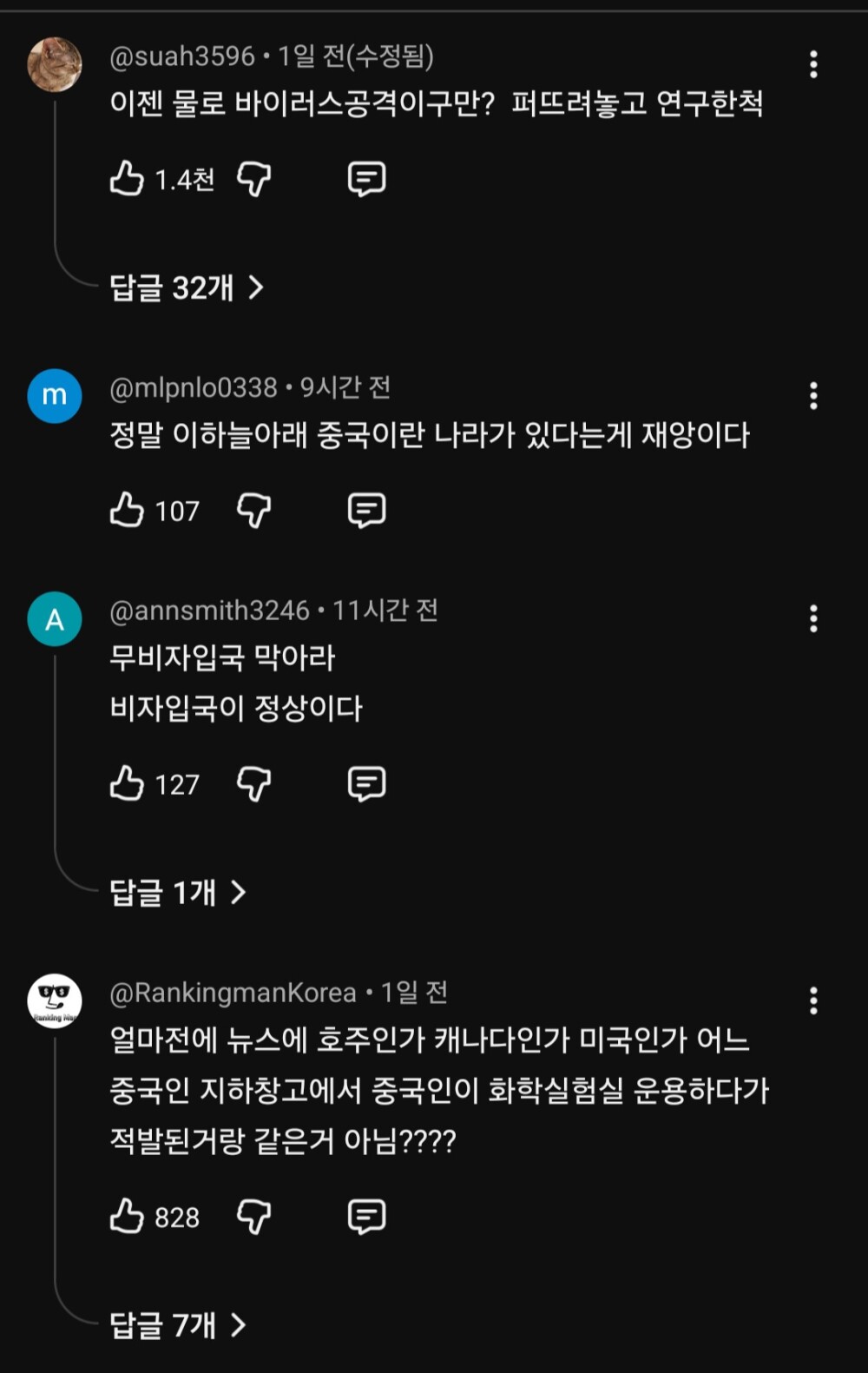868x1373 pixels.
Task: Dislike the comment by @mlpnlo0338
Action: pos(253,510)
